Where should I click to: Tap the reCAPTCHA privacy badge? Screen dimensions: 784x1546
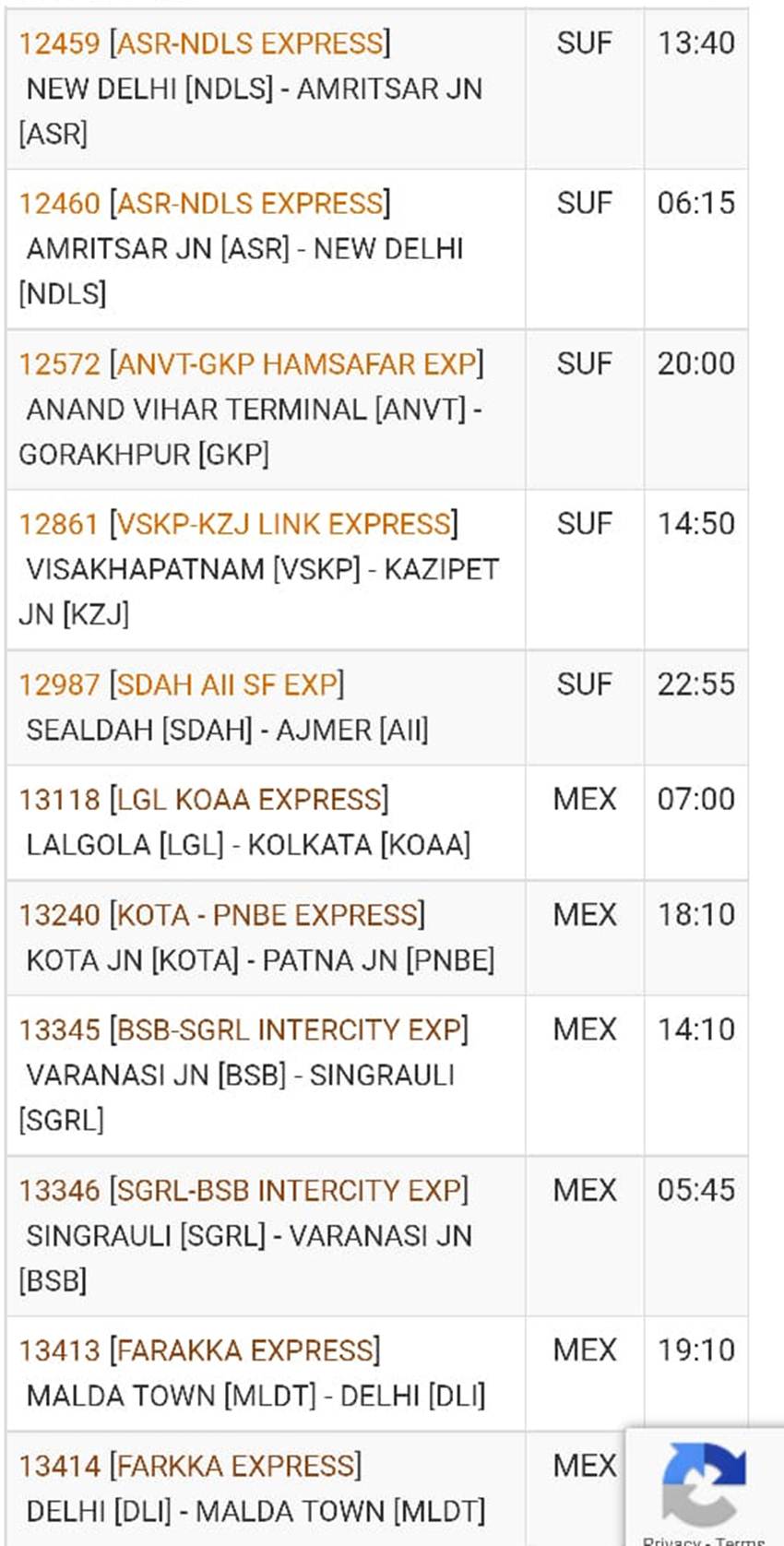pyautogui.click(x=705, y=1487)
